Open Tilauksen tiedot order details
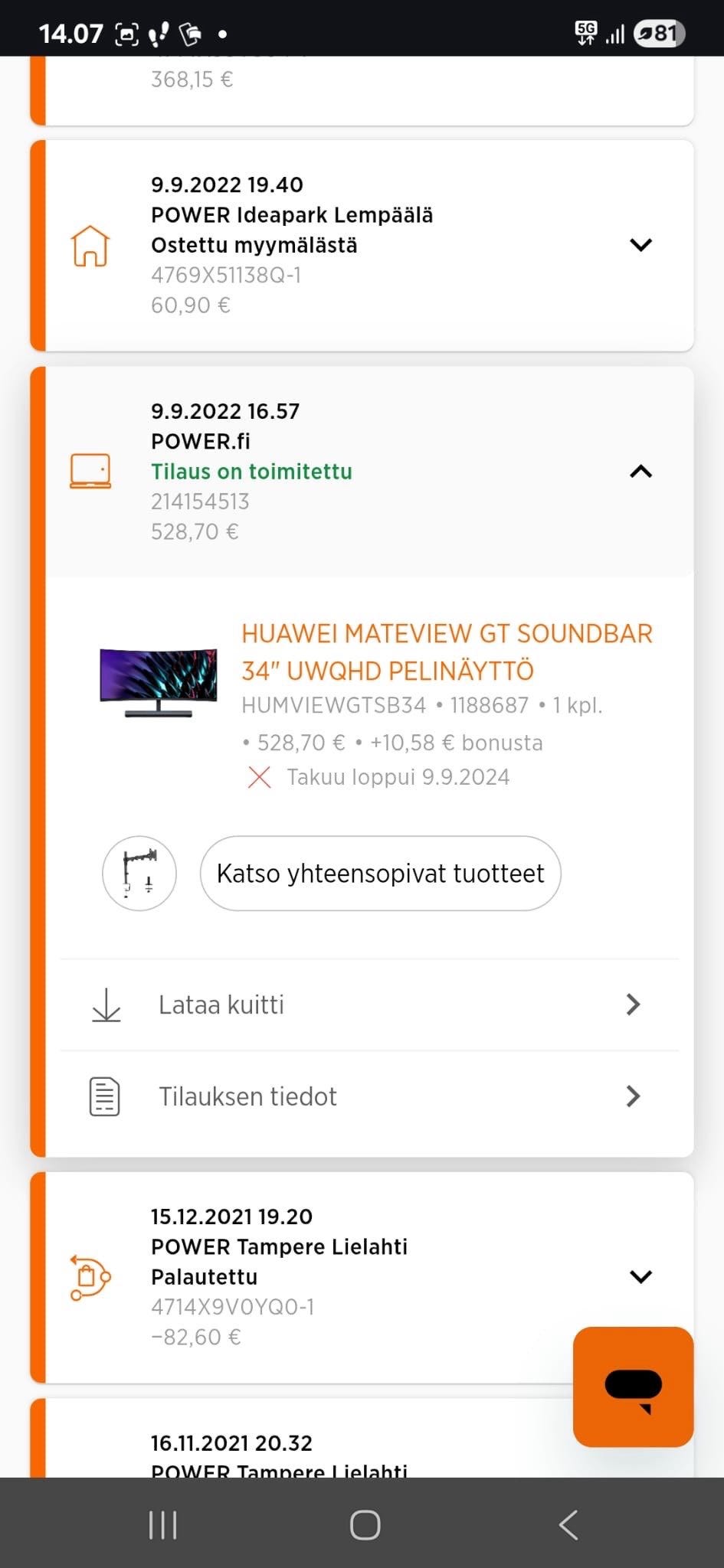Screen dimensions: 724x1568 pyautogui.click(x=247, y=1096)
